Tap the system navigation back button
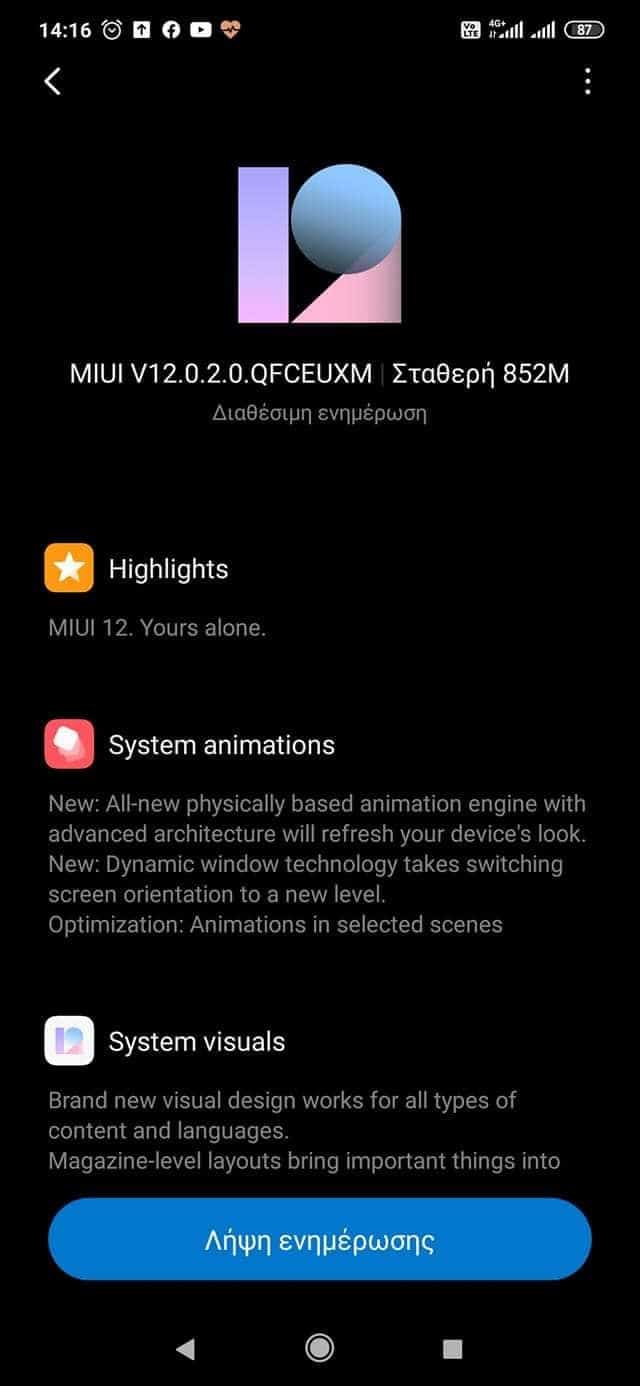This screenshot has height=1386, width=640. [185, 1349]
